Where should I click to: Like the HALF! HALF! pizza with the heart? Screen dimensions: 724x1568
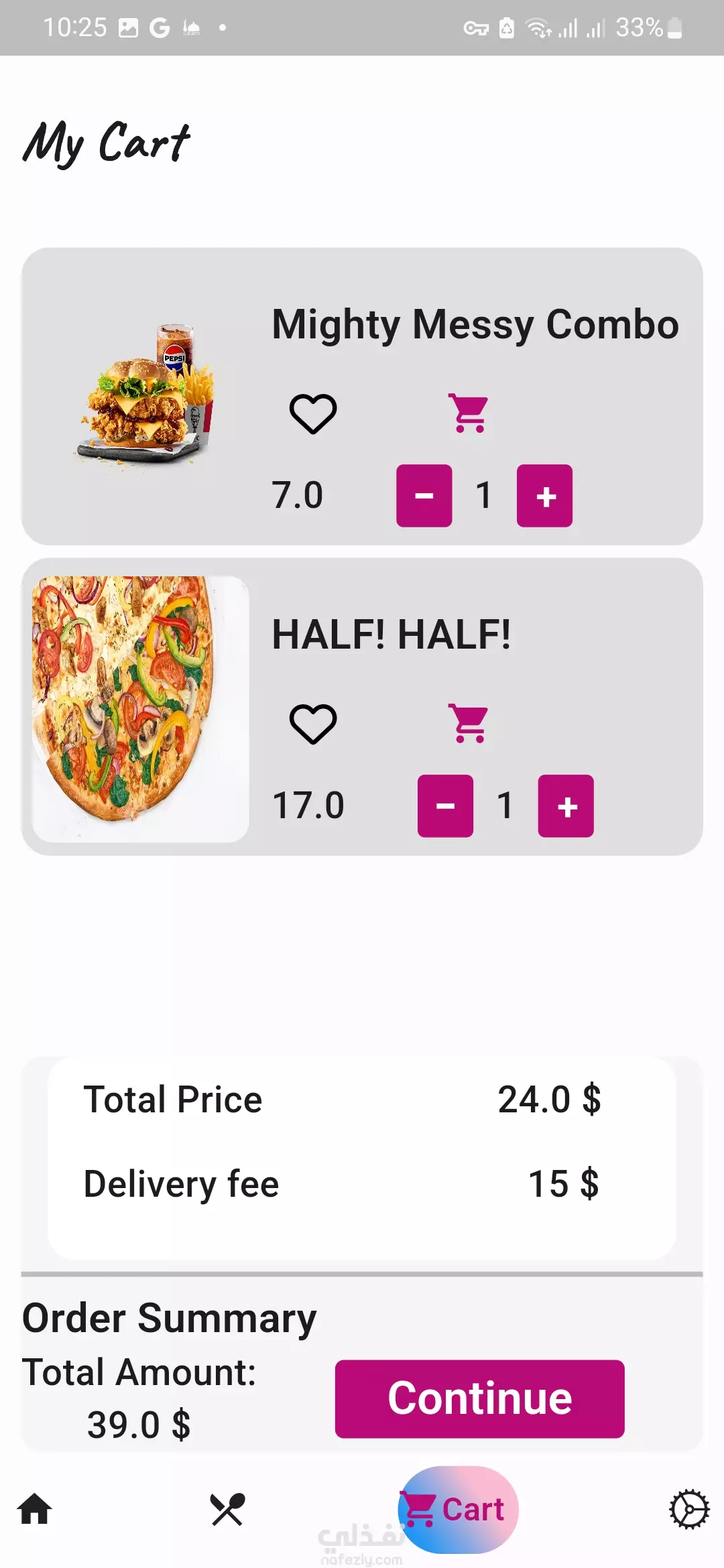click(312, 724)
